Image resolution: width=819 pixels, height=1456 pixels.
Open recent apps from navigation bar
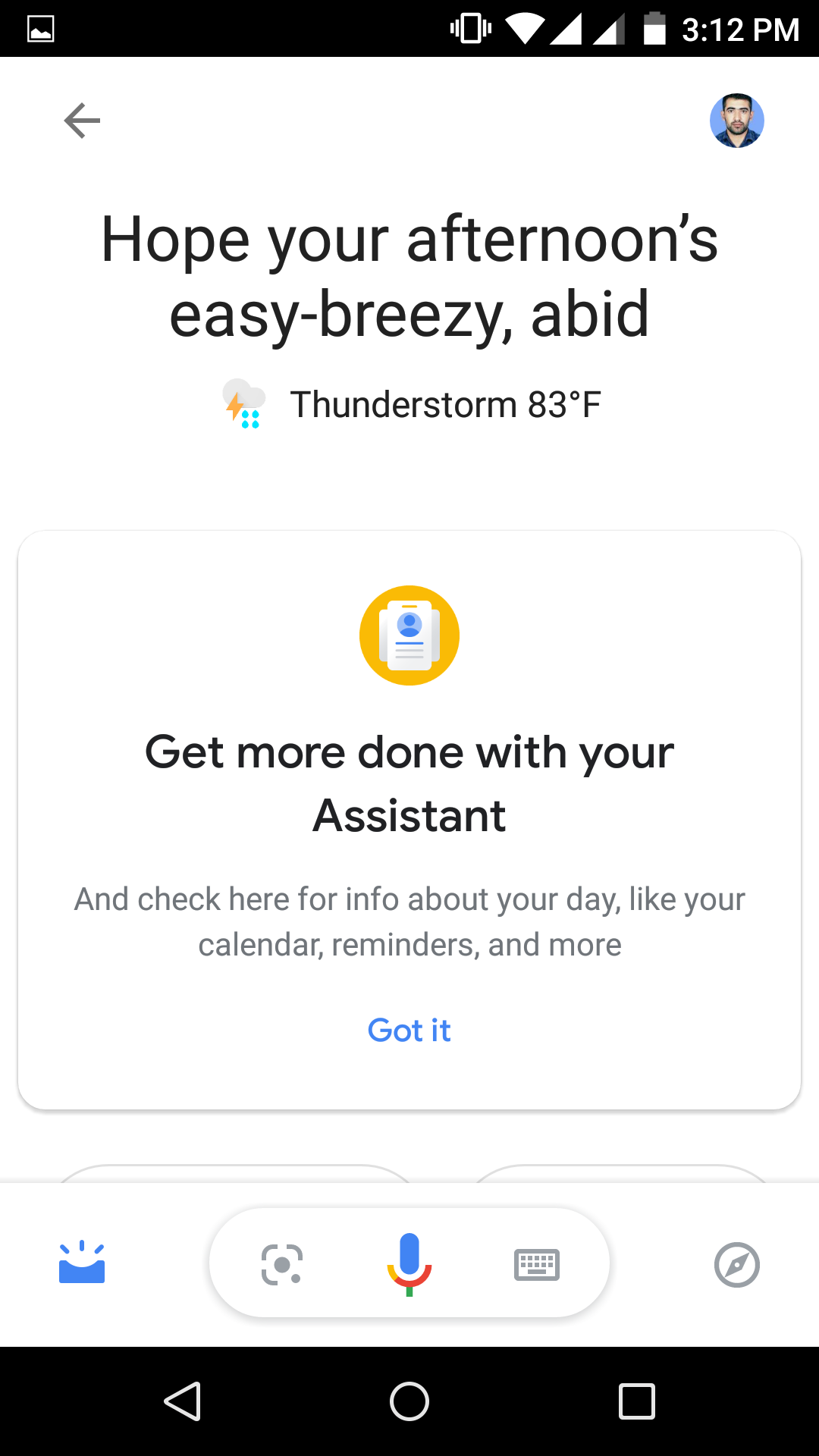point(637,1401)
